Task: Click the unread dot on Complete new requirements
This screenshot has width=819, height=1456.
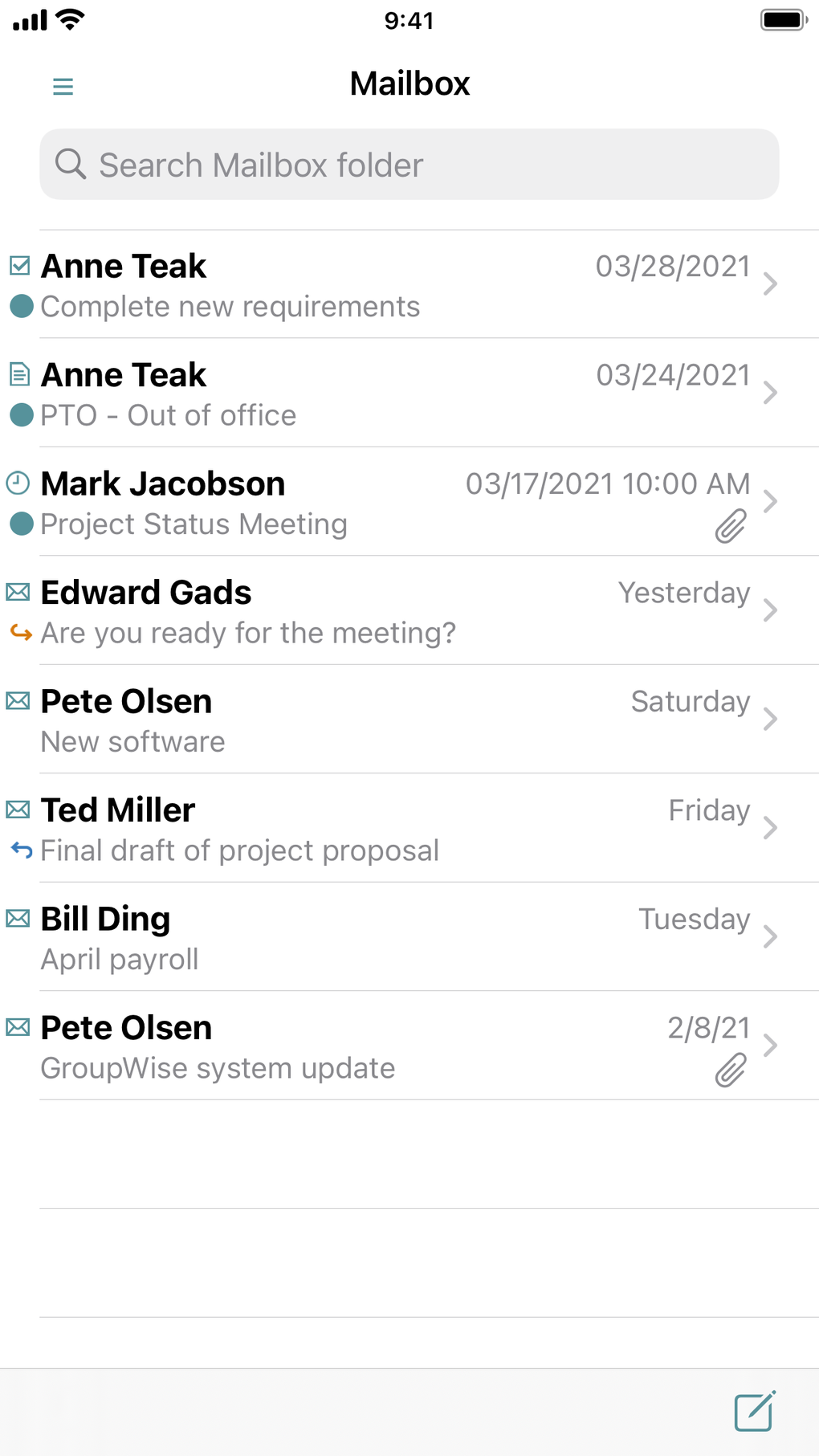Action: (x=22, y=306)
